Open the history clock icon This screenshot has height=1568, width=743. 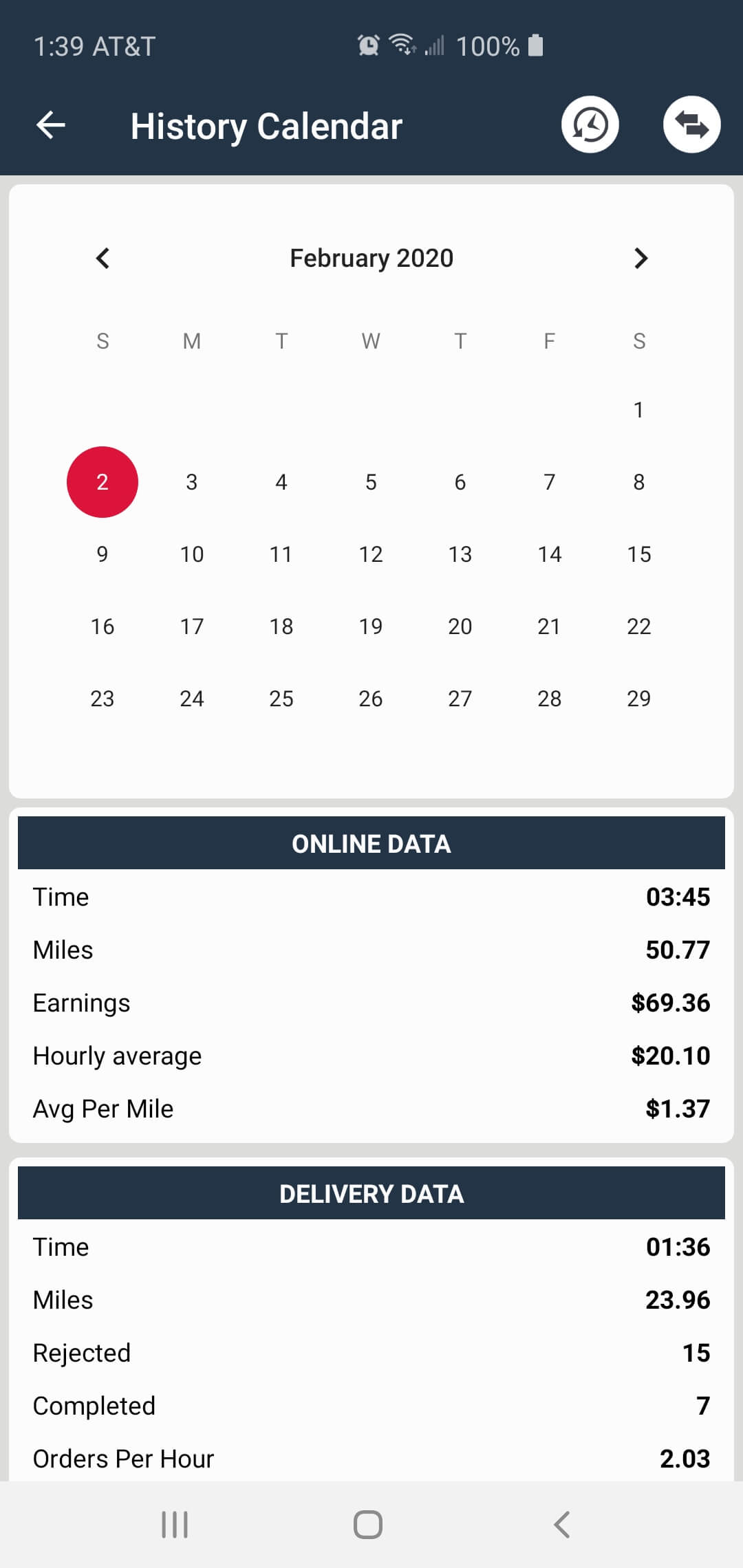pyautogui.click(x=590, y=125)
